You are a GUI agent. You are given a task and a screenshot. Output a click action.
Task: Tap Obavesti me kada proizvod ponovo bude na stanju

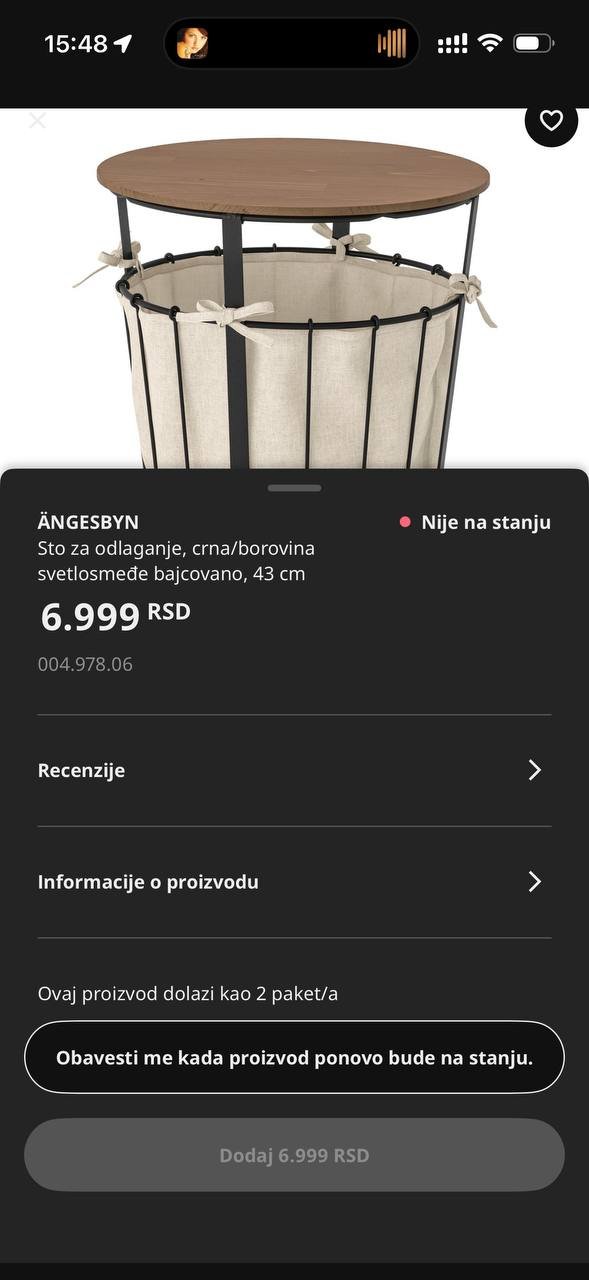click(x=294, y=1057)
